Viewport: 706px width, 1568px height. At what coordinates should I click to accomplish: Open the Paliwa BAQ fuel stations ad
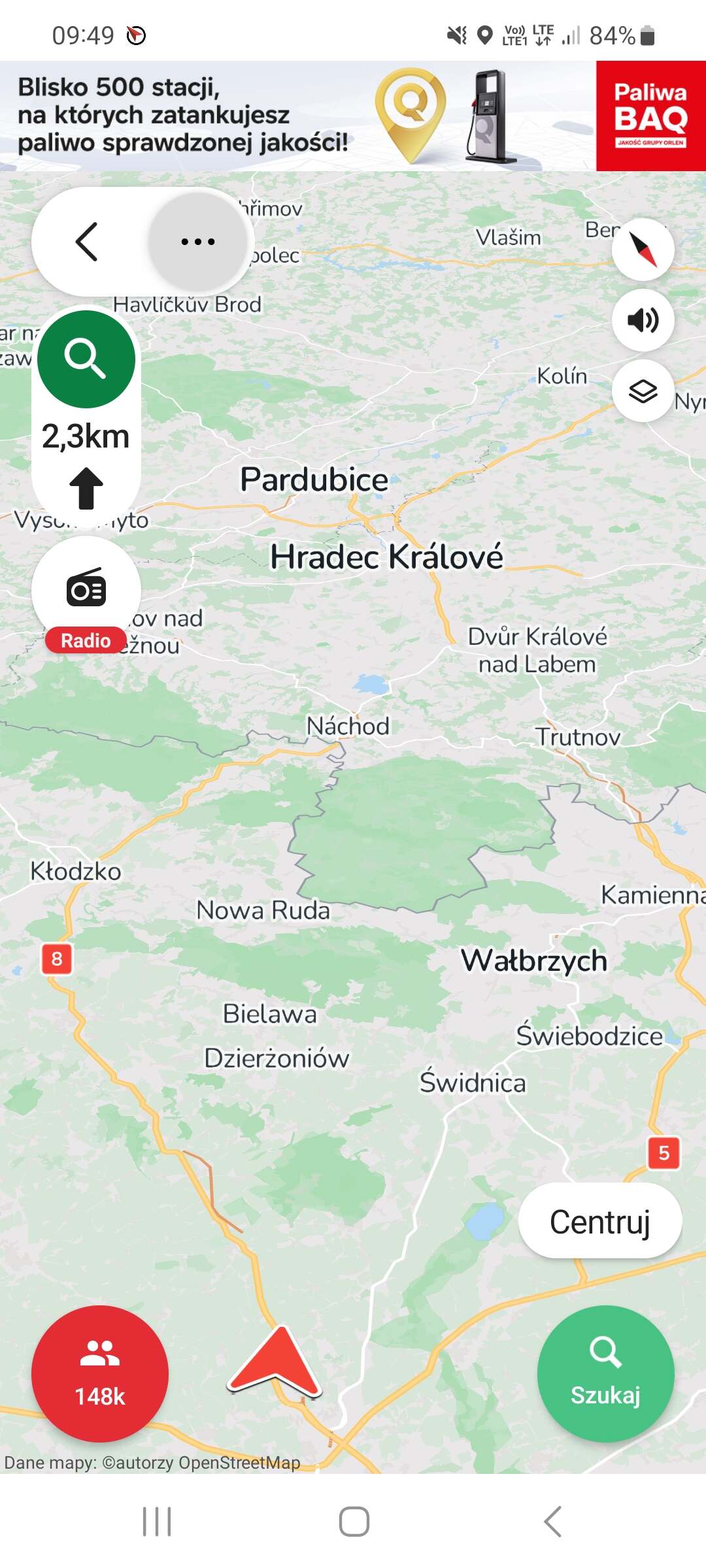[x=353, y=116]
